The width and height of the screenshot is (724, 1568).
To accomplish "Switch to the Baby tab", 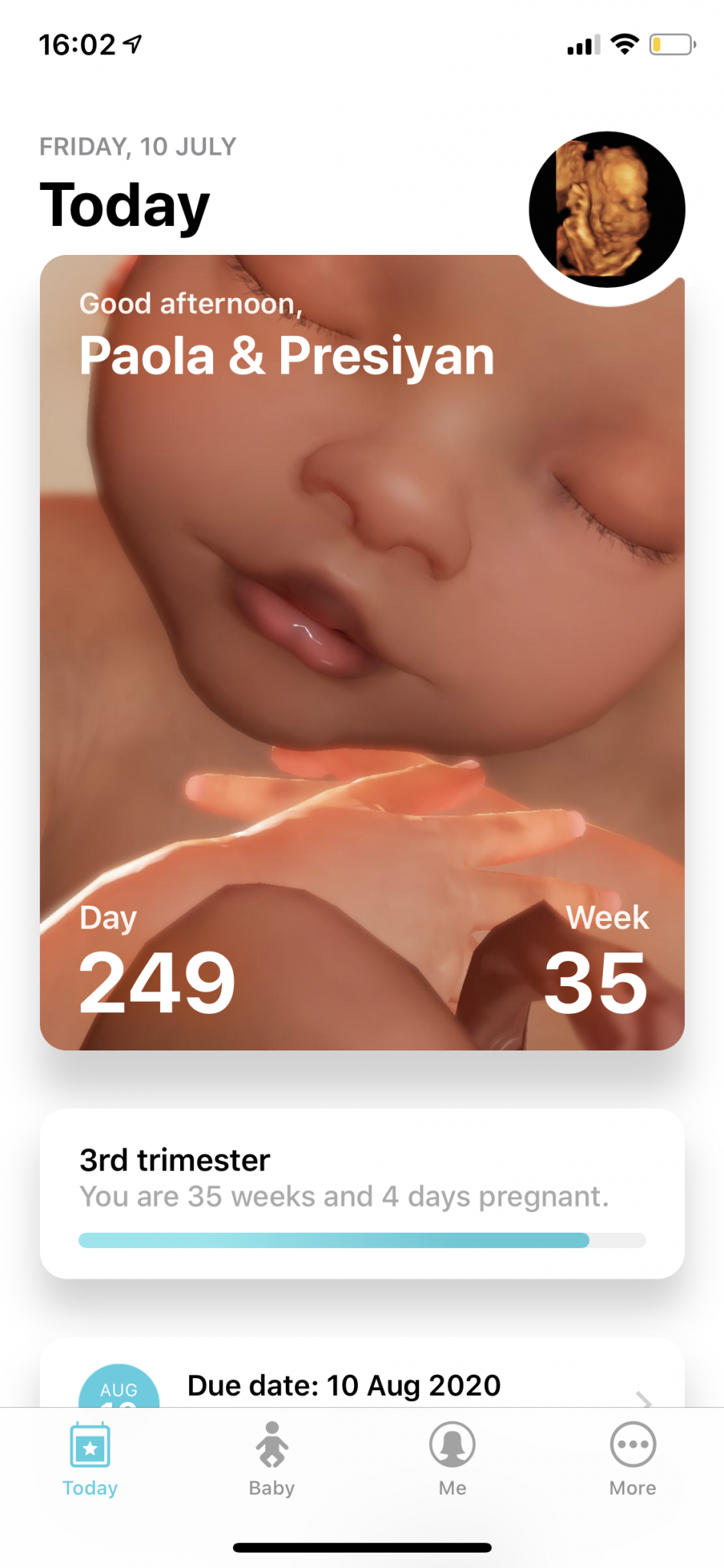I will tap(272, 1459).
